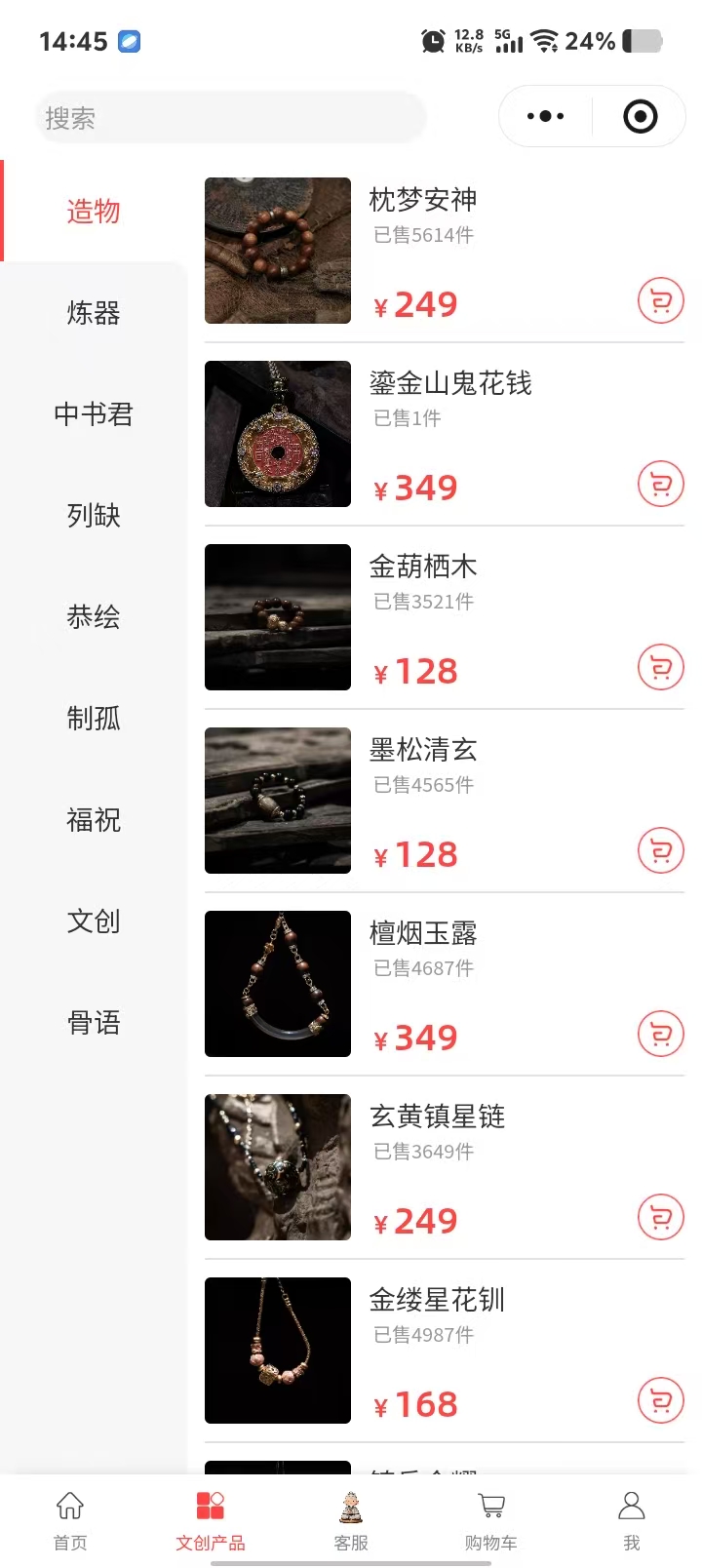Open the 列缺 category
This screenshot has width=702, height=1568.
(94, 516)
